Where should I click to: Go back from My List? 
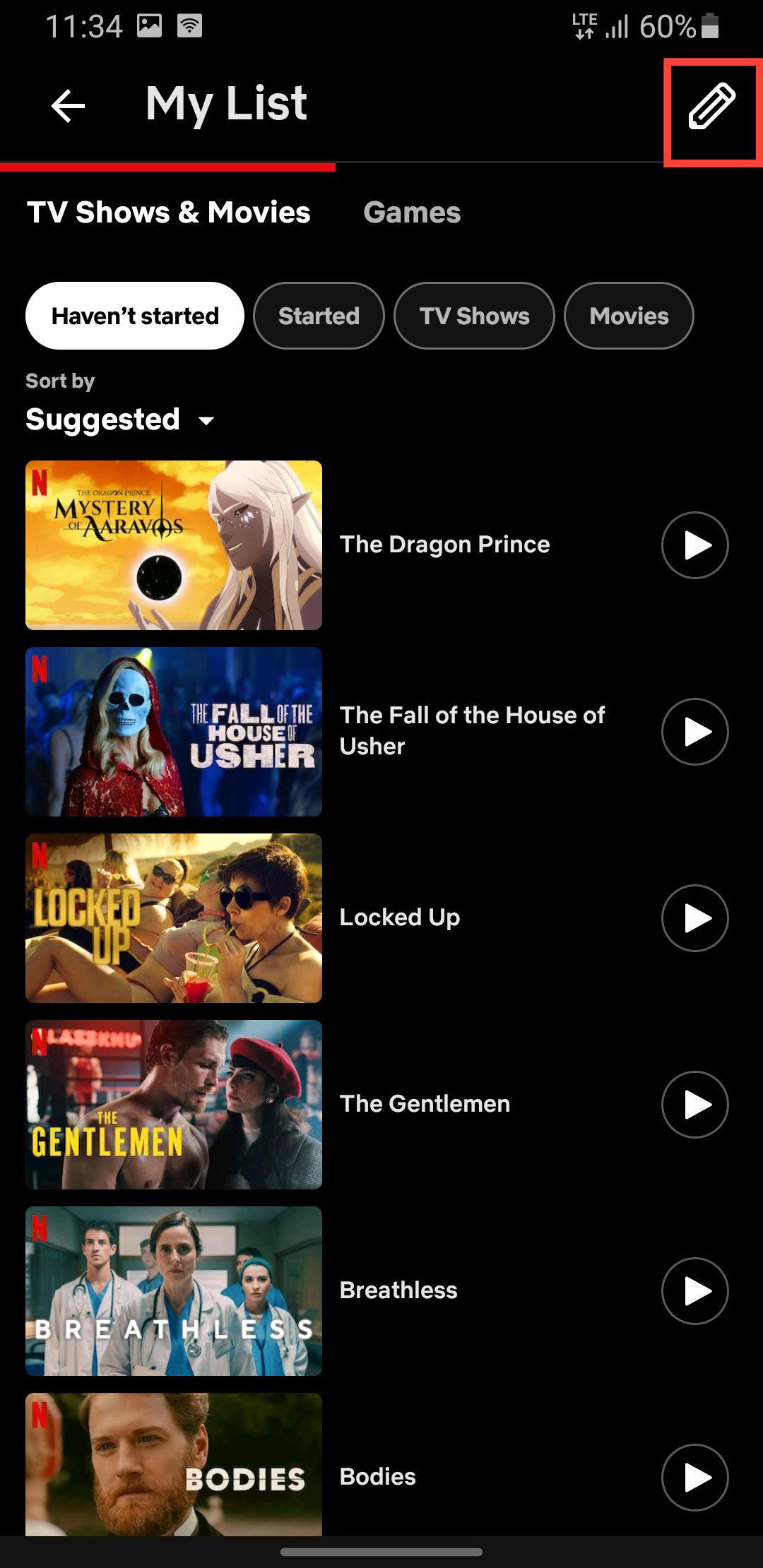tap(69, 106)
